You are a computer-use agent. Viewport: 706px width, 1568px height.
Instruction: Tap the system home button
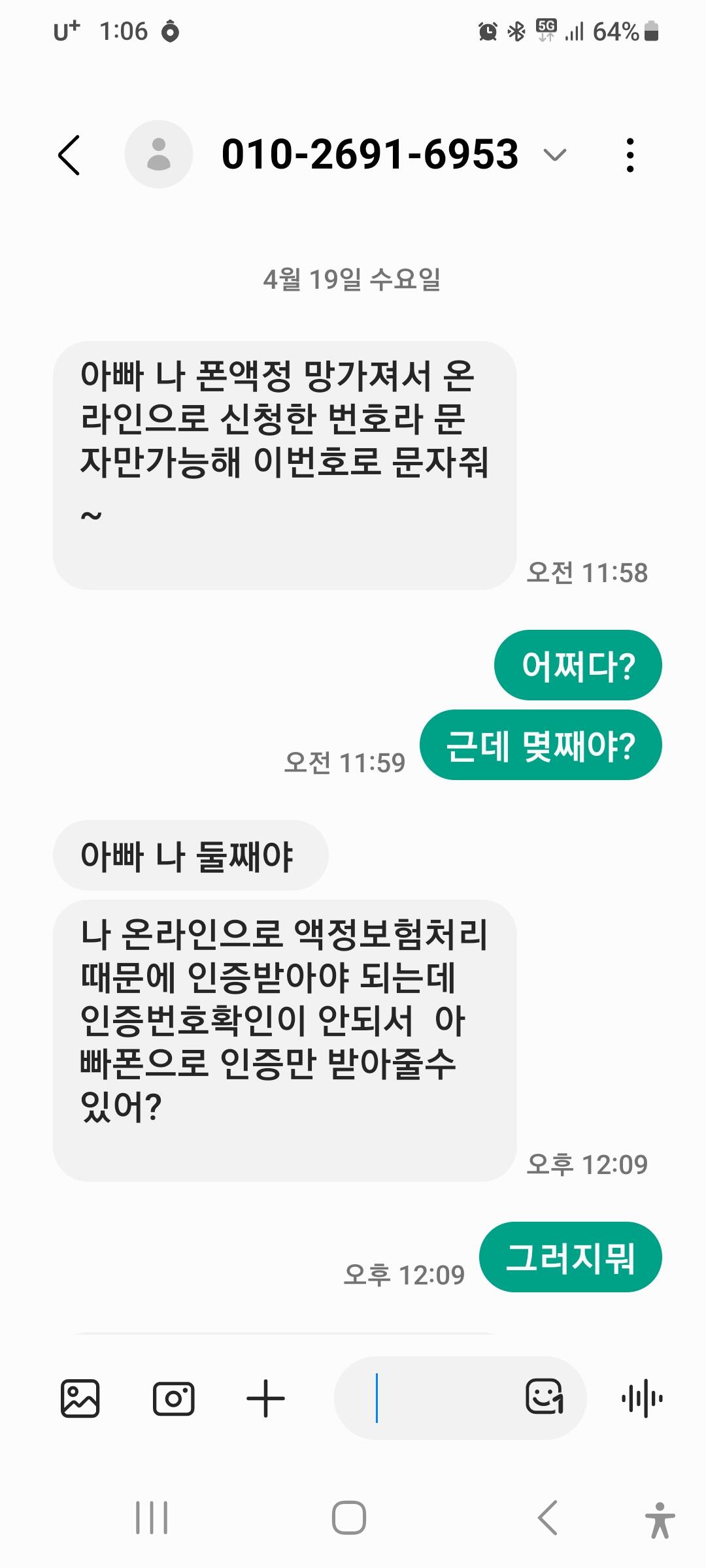tap(349, 1517)
